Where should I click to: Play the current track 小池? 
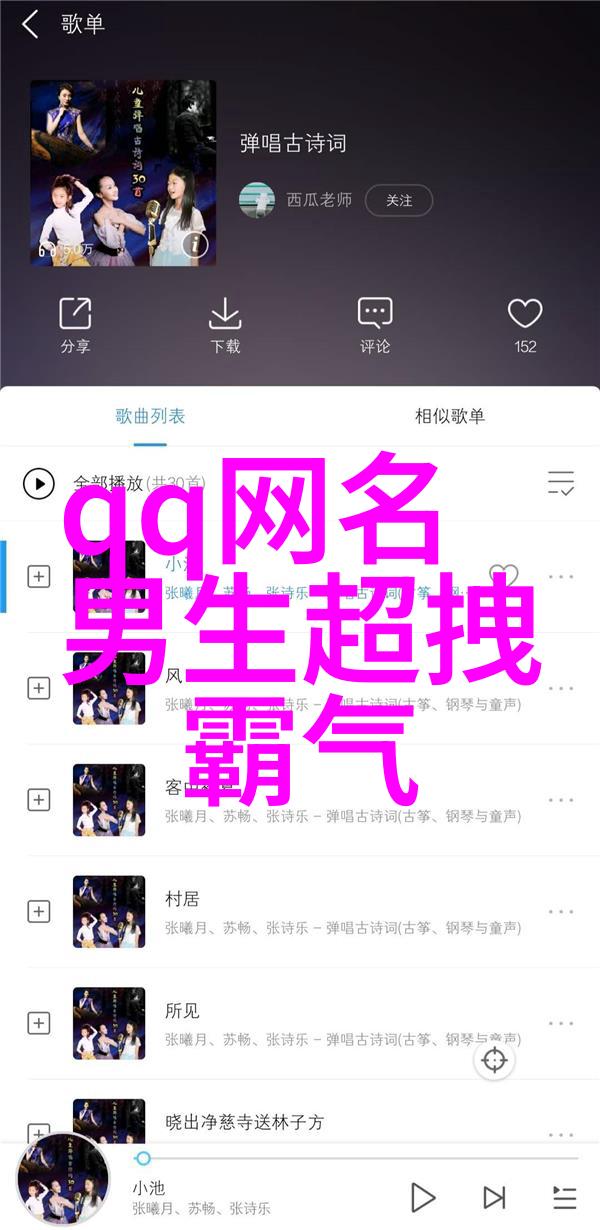pyautogui.click(x=423, y=1196)
